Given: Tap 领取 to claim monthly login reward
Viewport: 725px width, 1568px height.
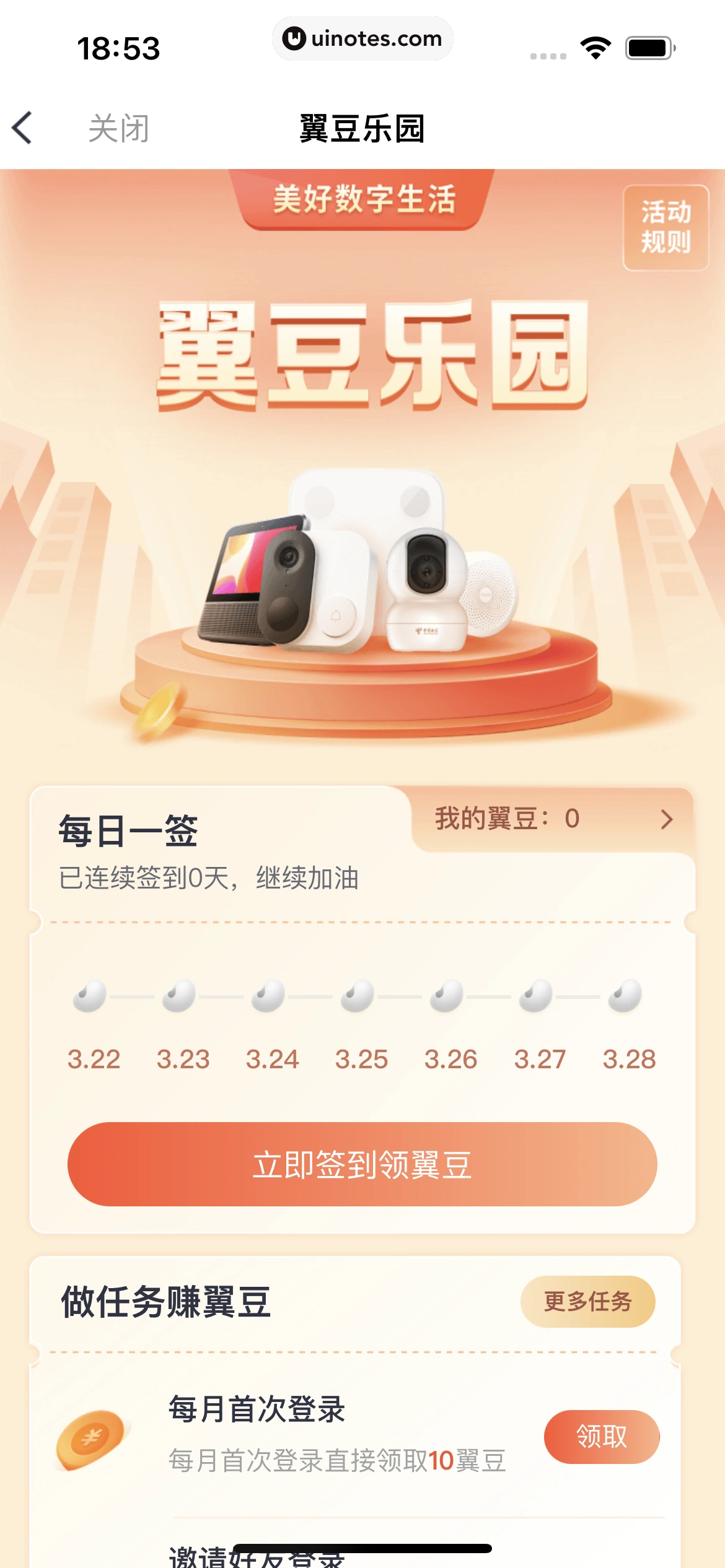Looking at the screenshot, I should pyautogui.click(x=602, y=1437).
